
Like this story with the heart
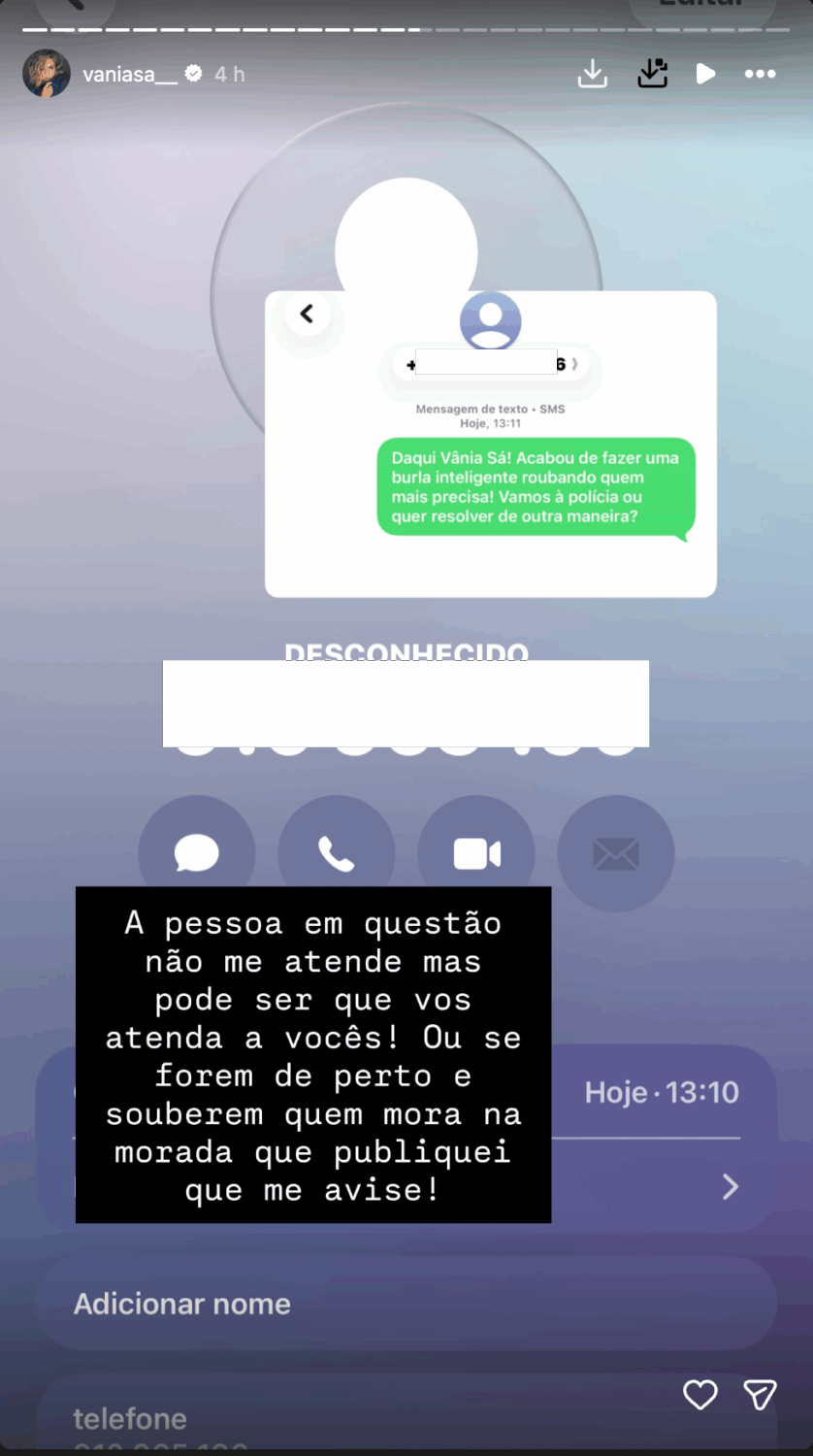(x=699, y=1395)
